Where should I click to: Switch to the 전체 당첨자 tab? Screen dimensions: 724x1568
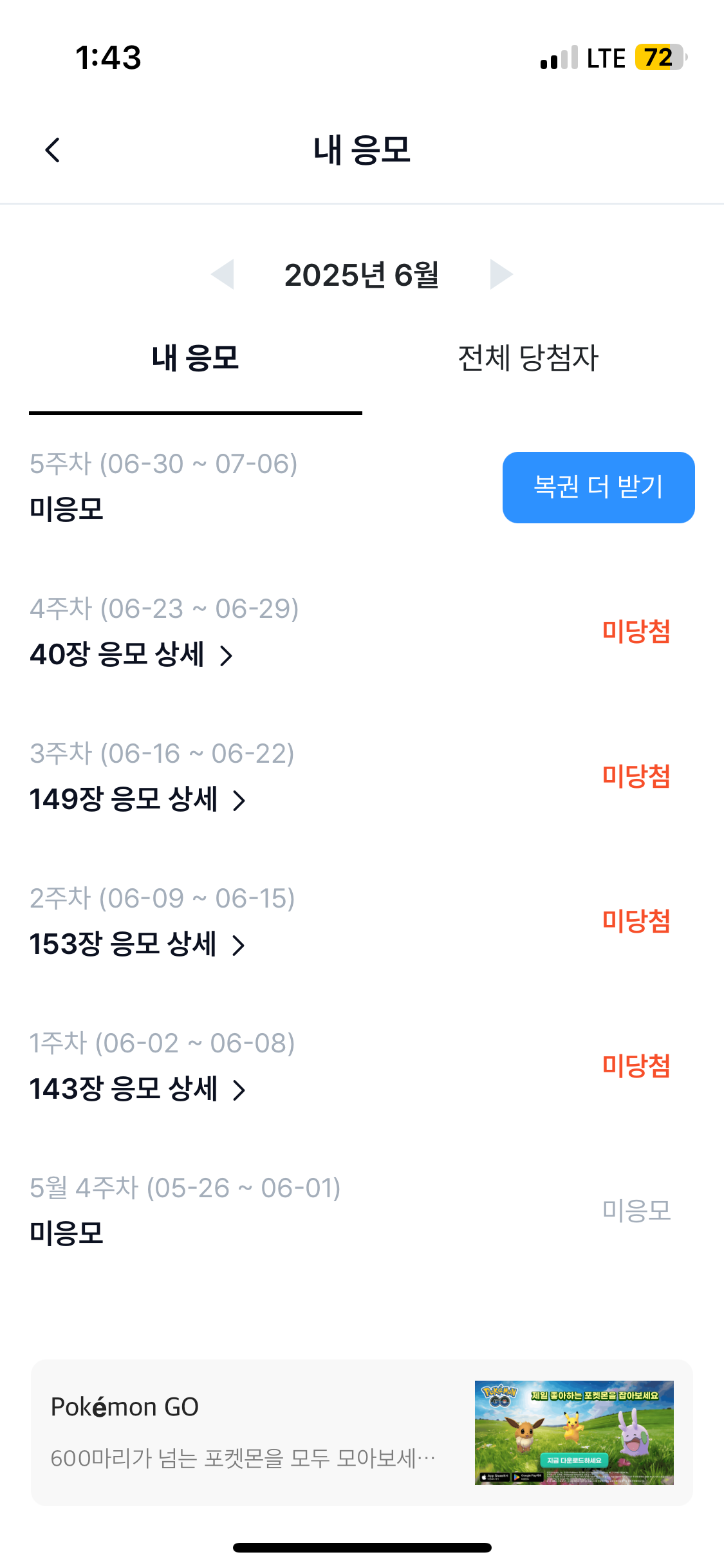pyautogui.click(x=528, y=359)
